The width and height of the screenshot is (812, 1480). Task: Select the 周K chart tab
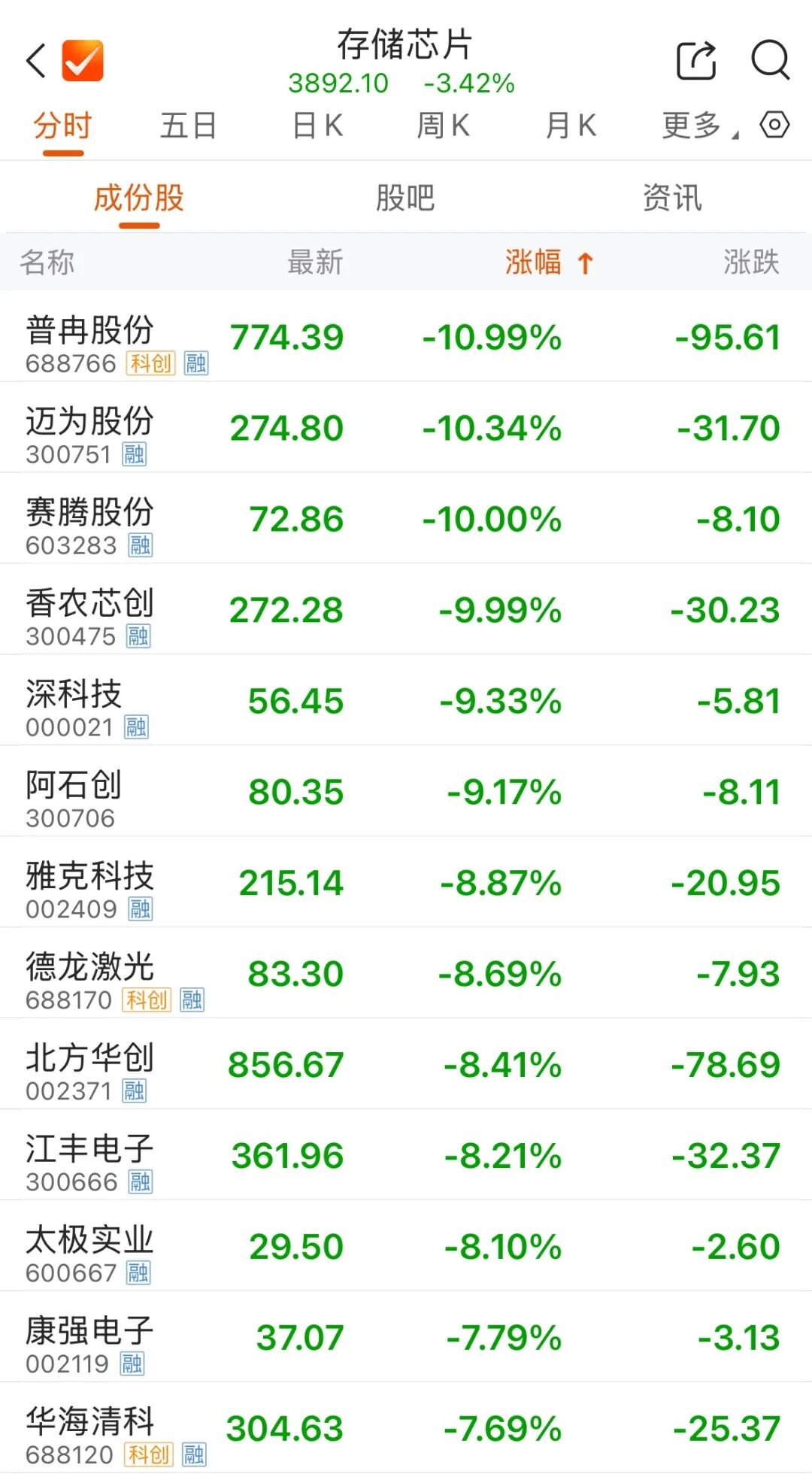pyautogui.click(x=444, y=126)
